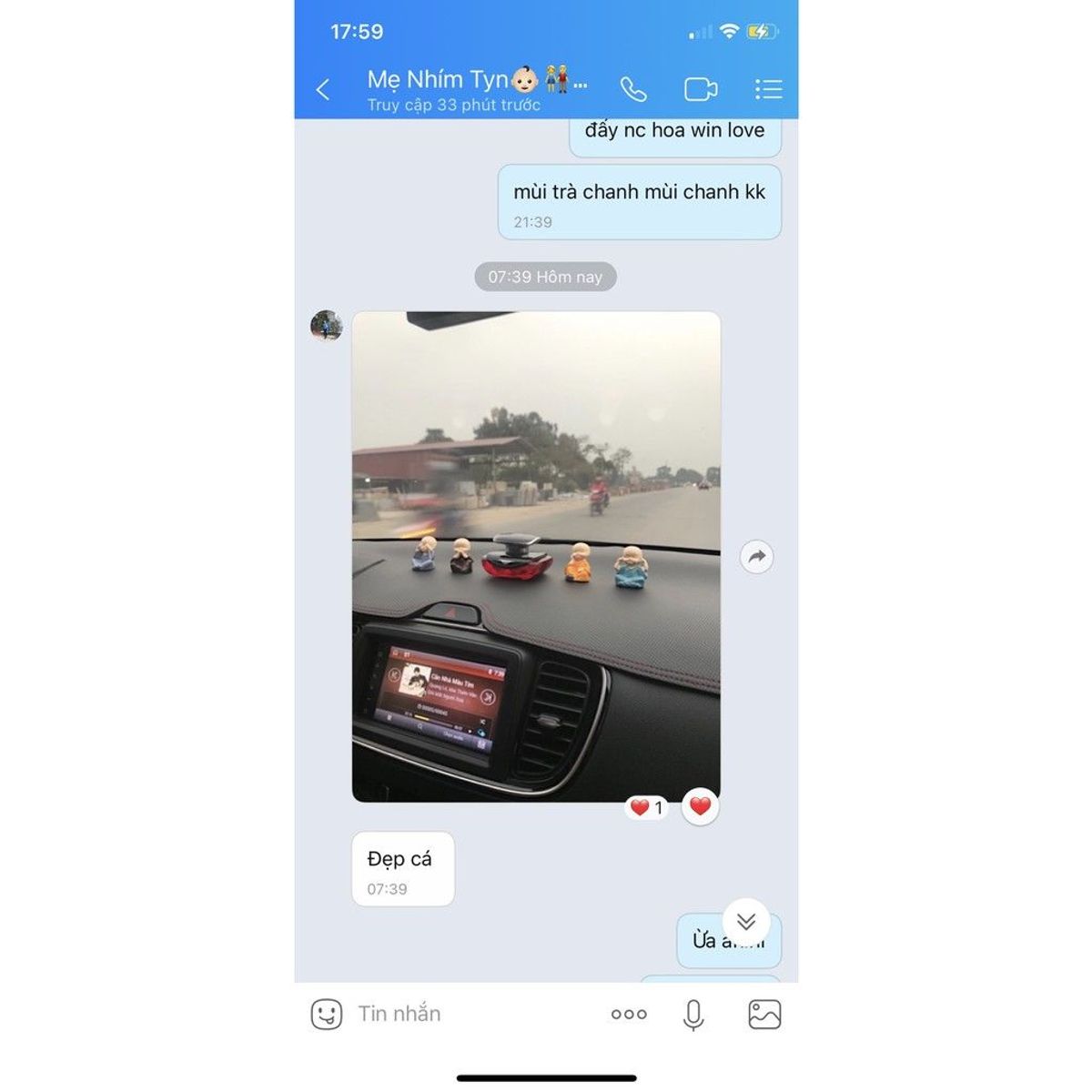Open more attachment options
Viewport: 1092px width, 1092px height.
click(x=629, y=1014)
